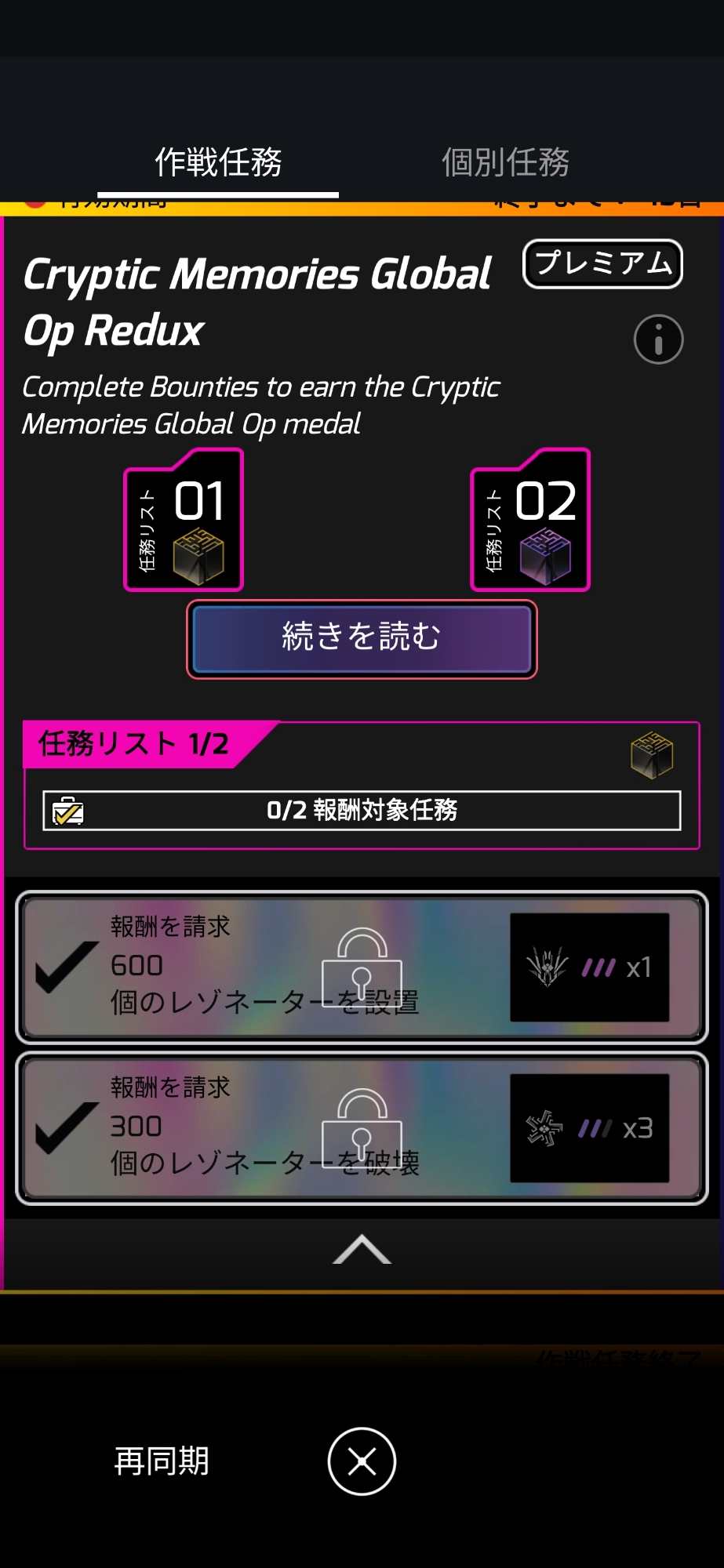This screenshot has height=1568, width=724.
Task: Switch to the 作戦任務 tab
Action: click(218, 163)
